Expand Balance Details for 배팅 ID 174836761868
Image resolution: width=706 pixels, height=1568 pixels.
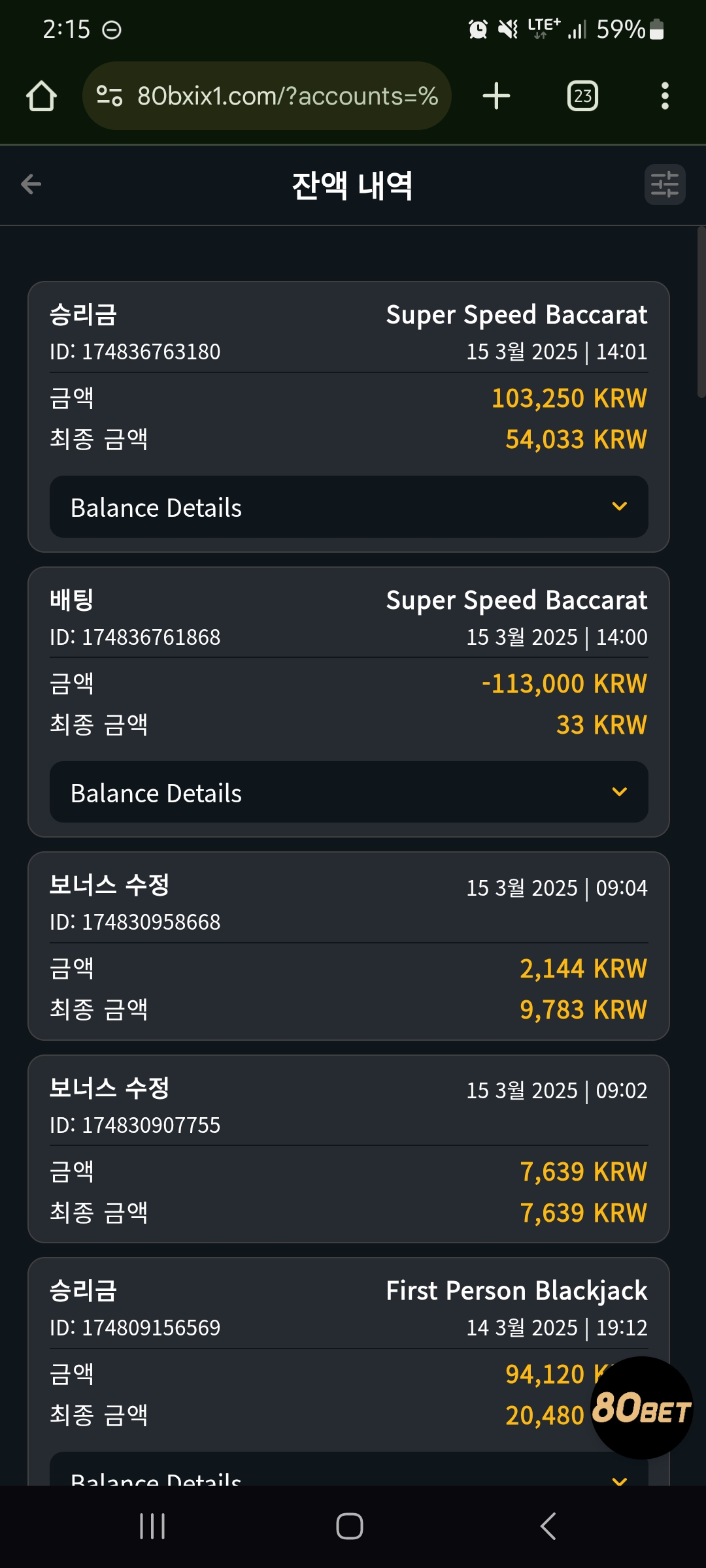(x=349, y=792)
